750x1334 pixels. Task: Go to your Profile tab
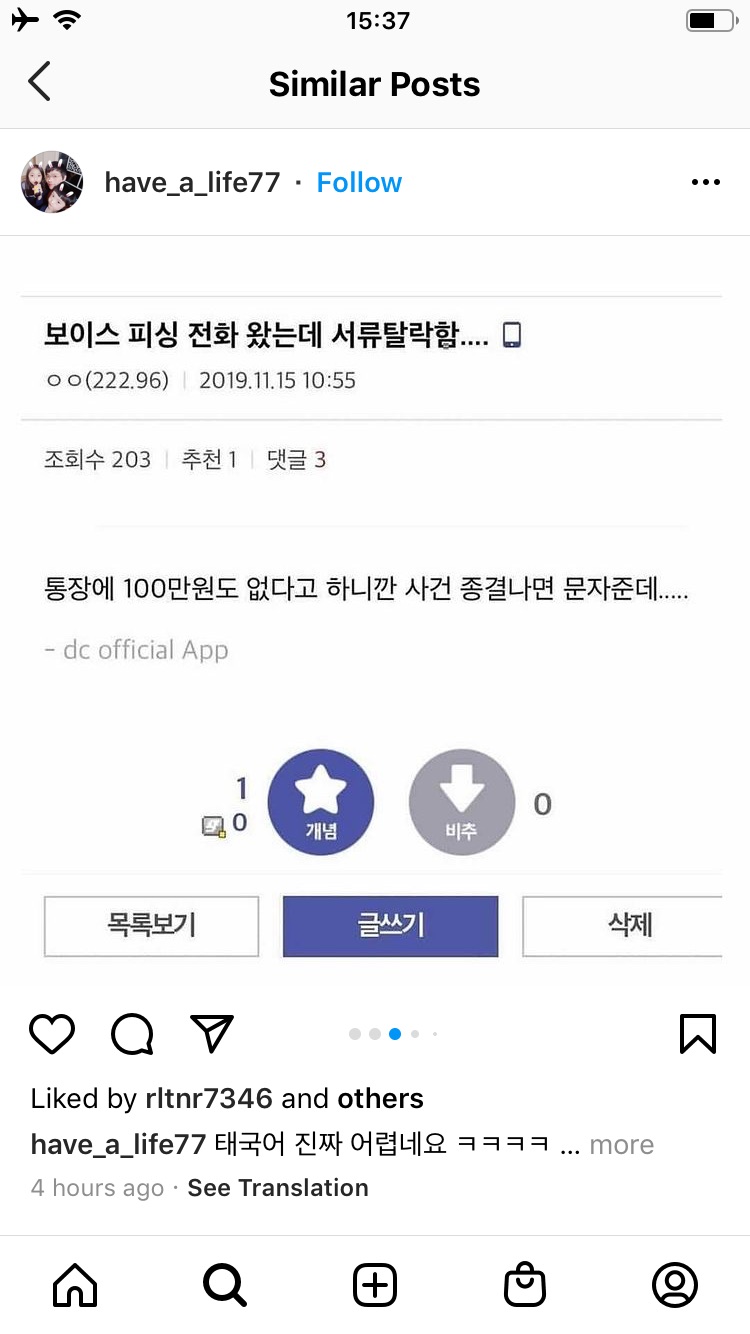[x=675, y=1285]
